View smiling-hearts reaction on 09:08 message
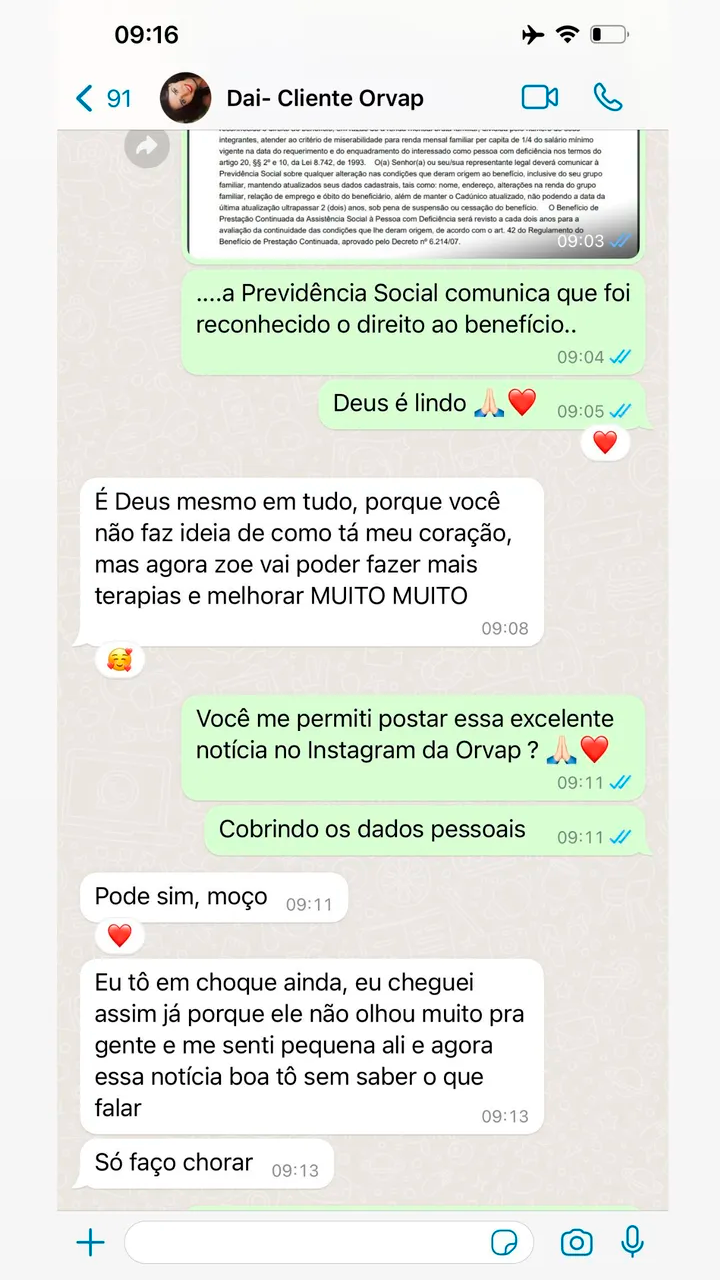Screen dimensions: 720x1280 click(119, 661)
